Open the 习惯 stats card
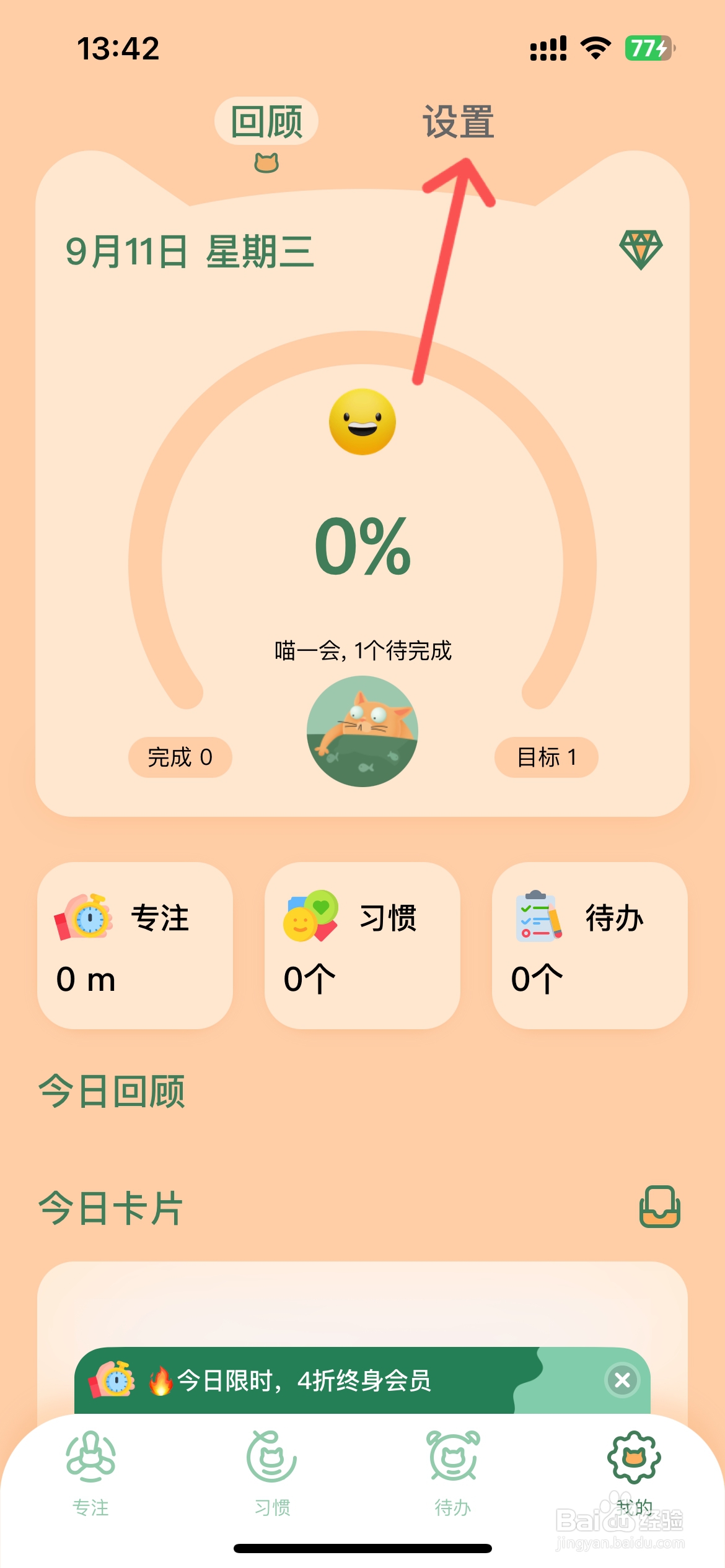Screen dimensions: 725x1568 point(362,945)
